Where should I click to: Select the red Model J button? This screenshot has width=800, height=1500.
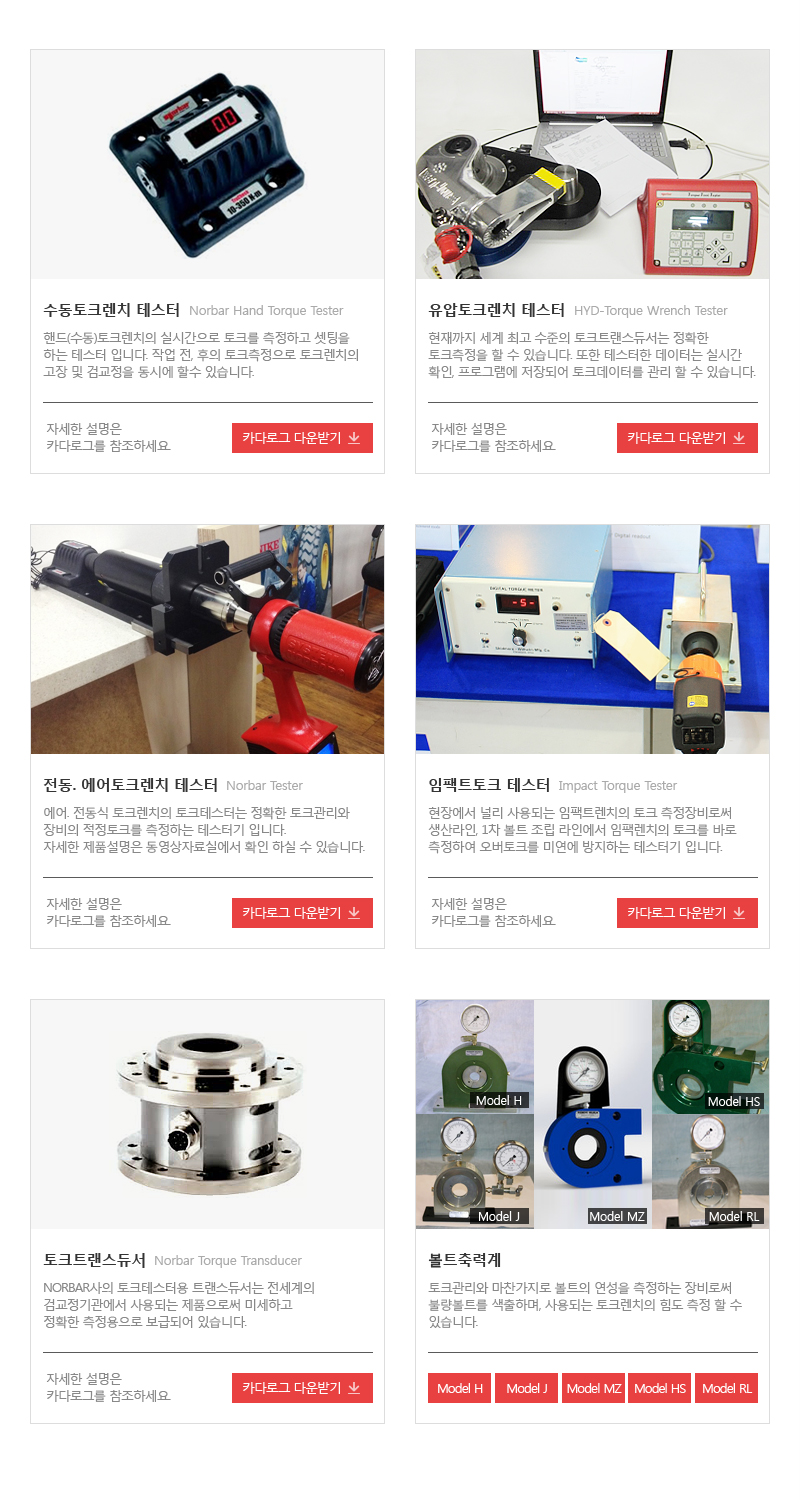tap(526, 1388)
